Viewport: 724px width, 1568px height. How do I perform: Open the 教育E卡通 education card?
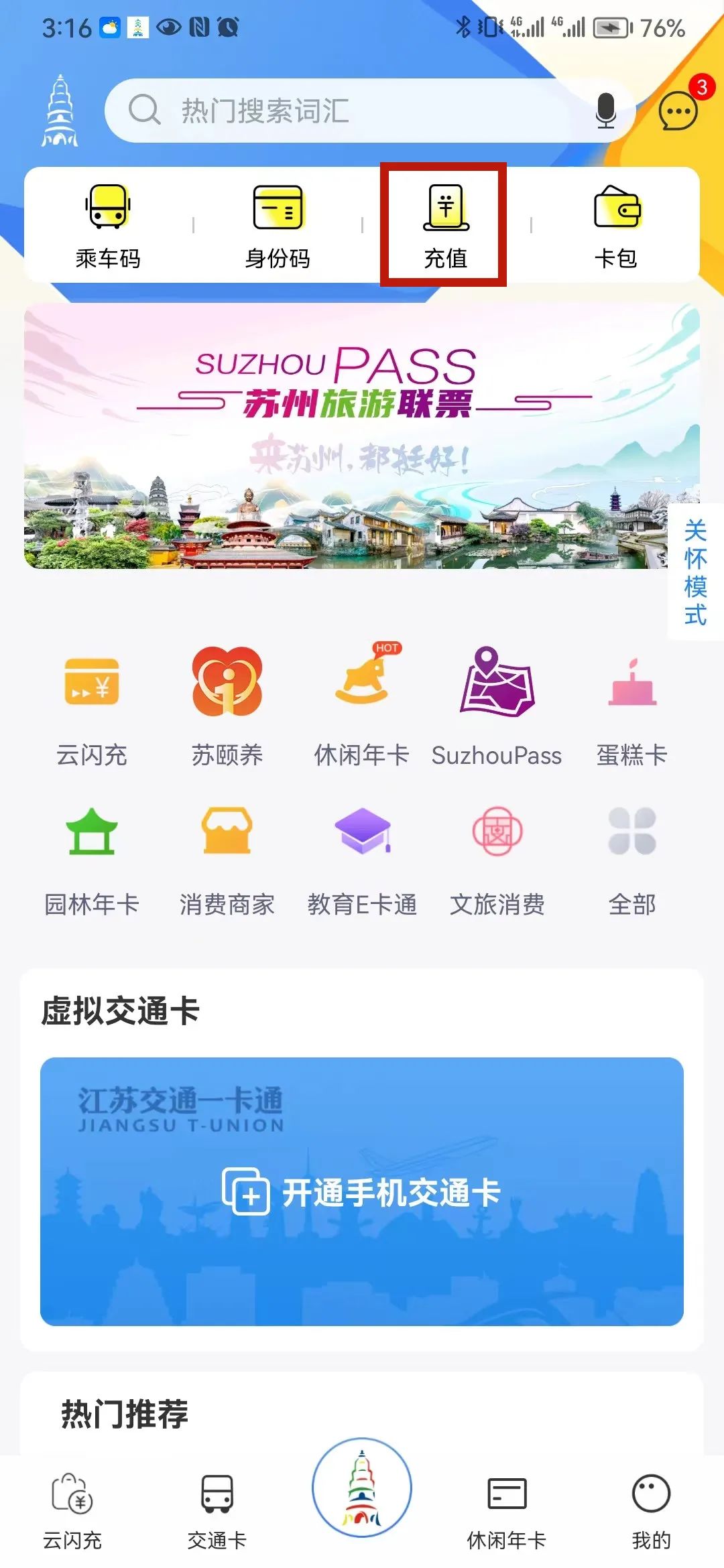(362, 861)
